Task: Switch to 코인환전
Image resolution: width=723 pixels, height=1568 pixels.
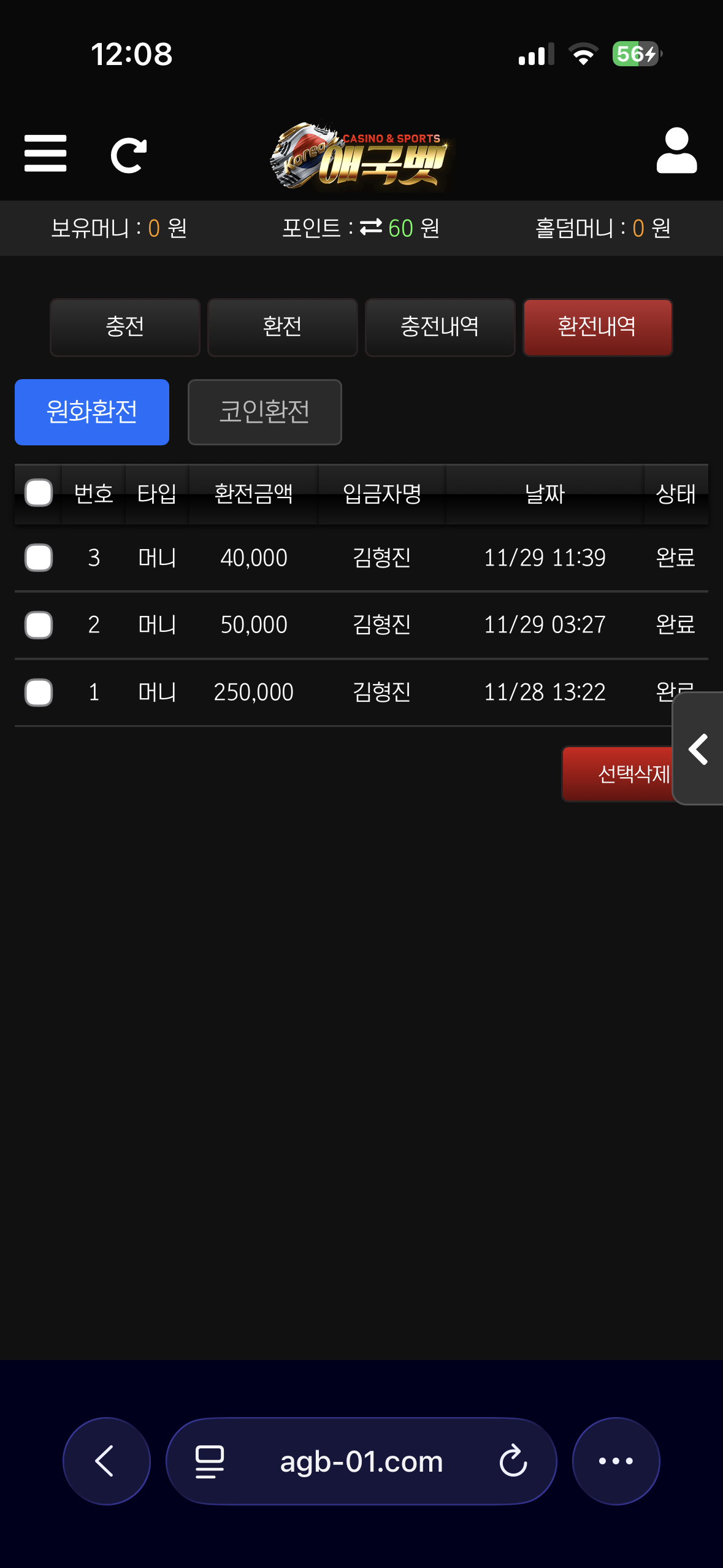Action: 264,412
